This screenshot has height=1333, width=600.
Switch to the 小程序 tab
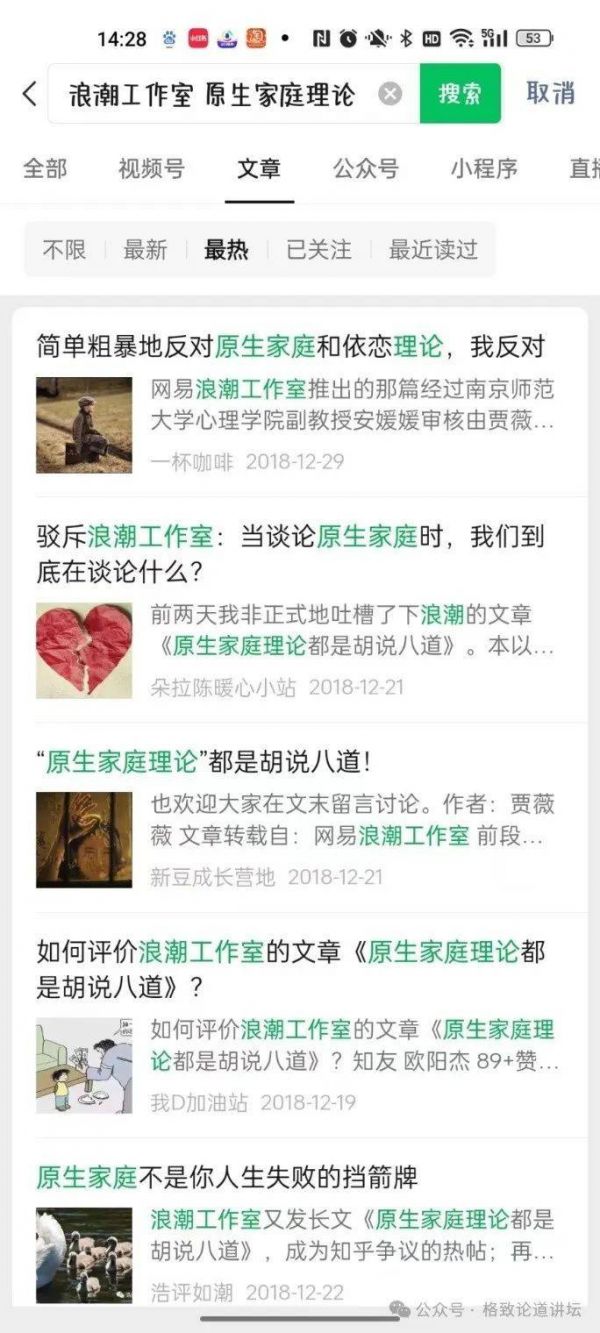coord(484,169)
